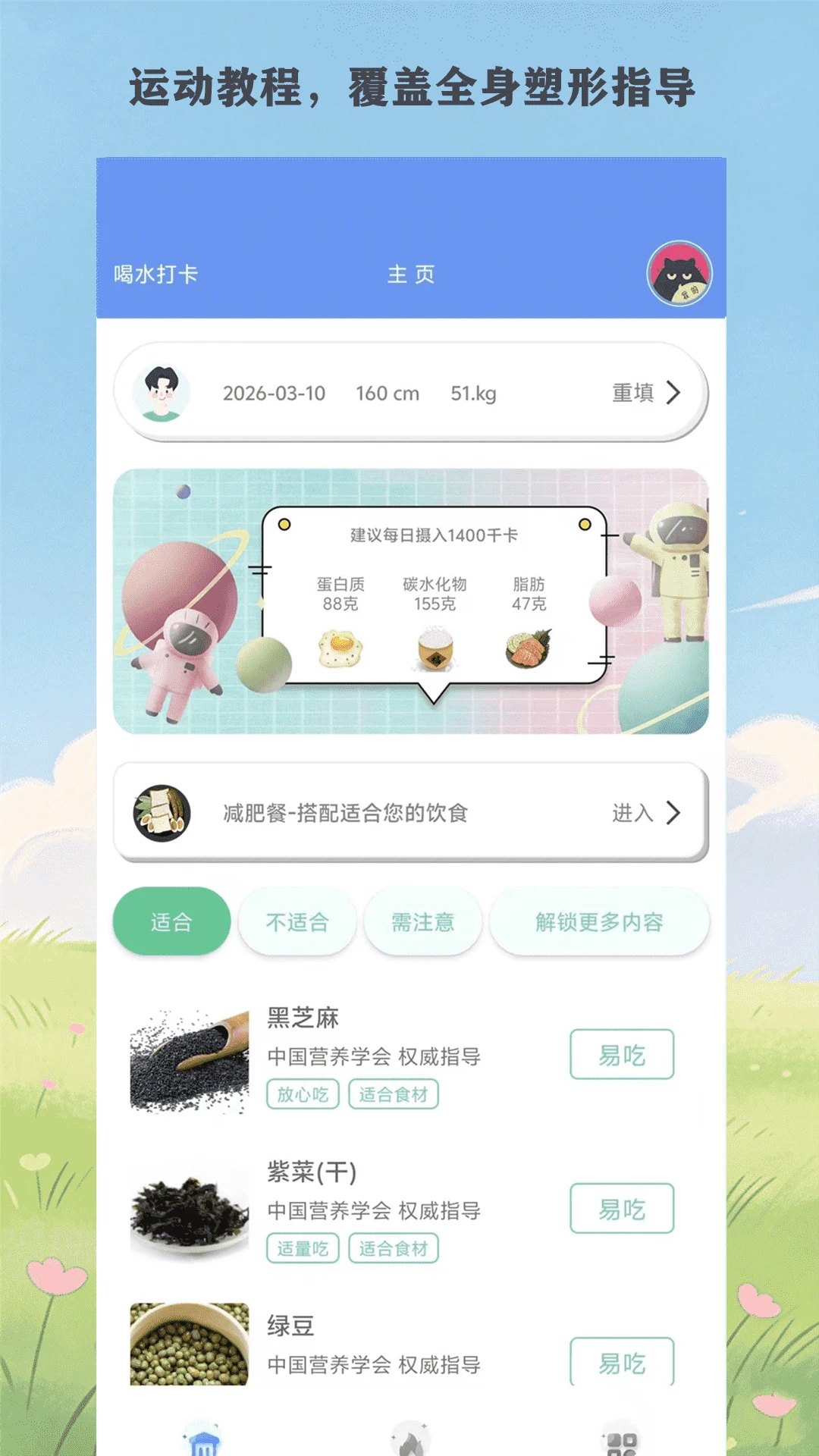Screen dimensions: 819x1456
Task: Enable the 需注意 filter
Action: tap(422, 921)
